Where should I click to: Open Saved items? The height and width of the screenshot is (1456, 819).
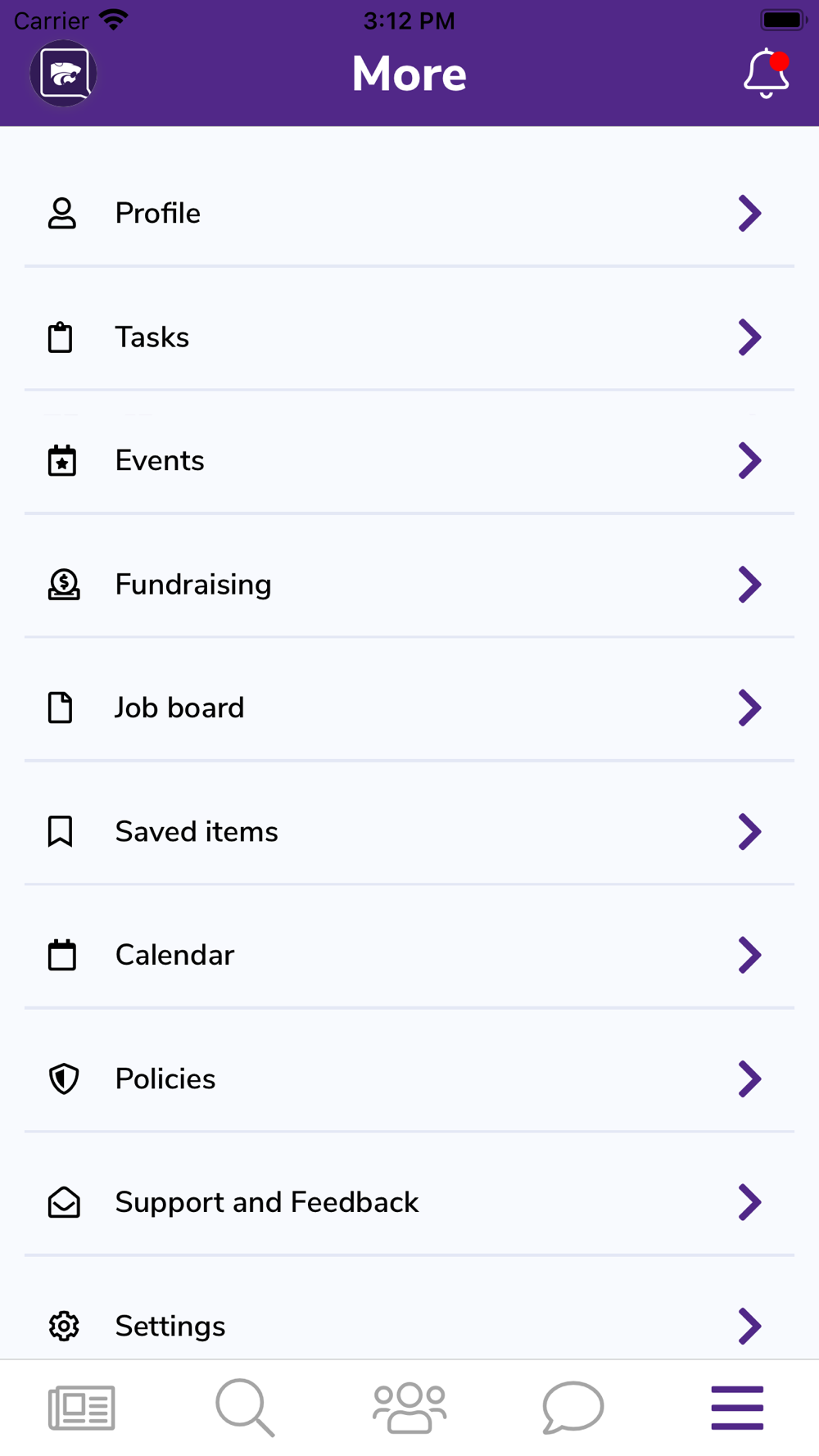click(409, 832)
